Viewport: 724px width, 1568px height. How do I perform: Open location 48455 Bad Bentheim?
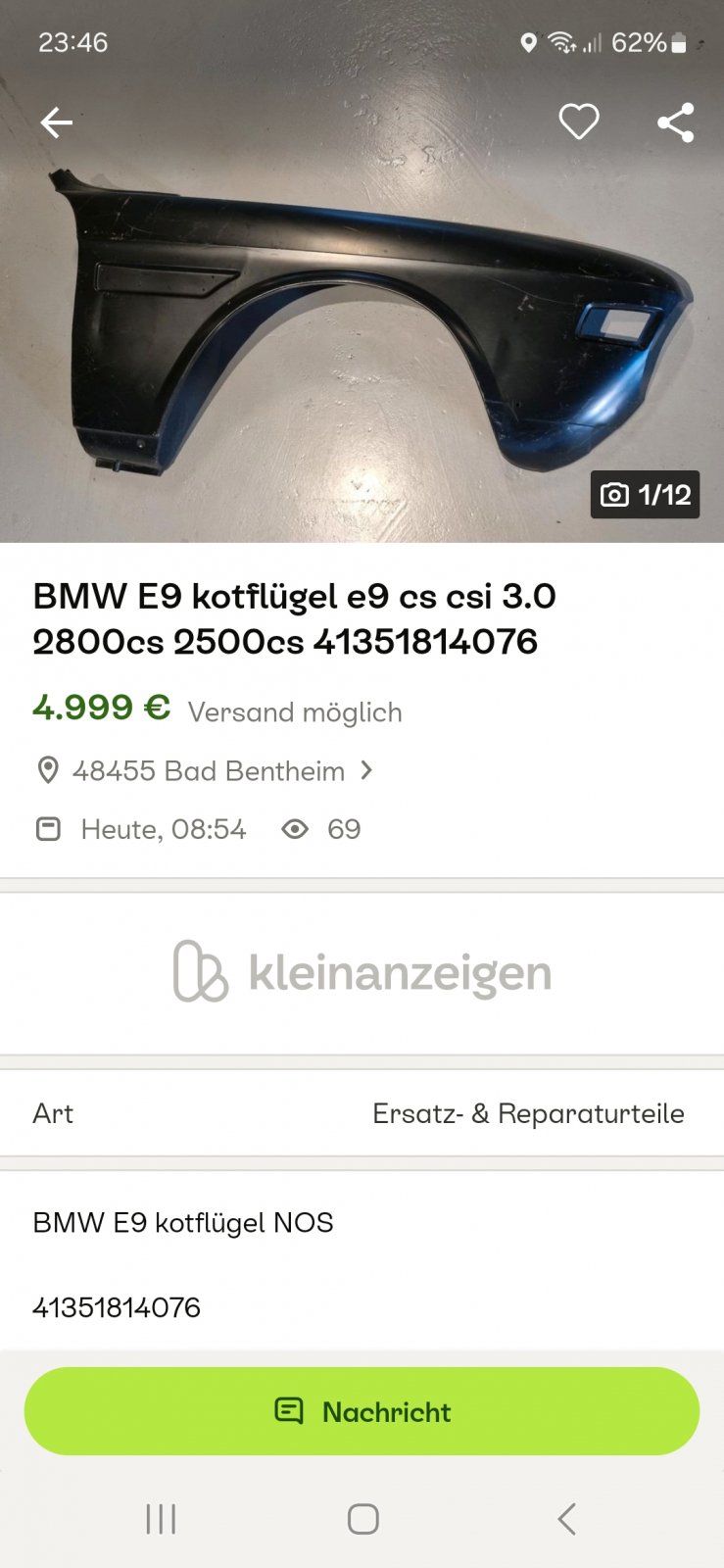[208, 771]
